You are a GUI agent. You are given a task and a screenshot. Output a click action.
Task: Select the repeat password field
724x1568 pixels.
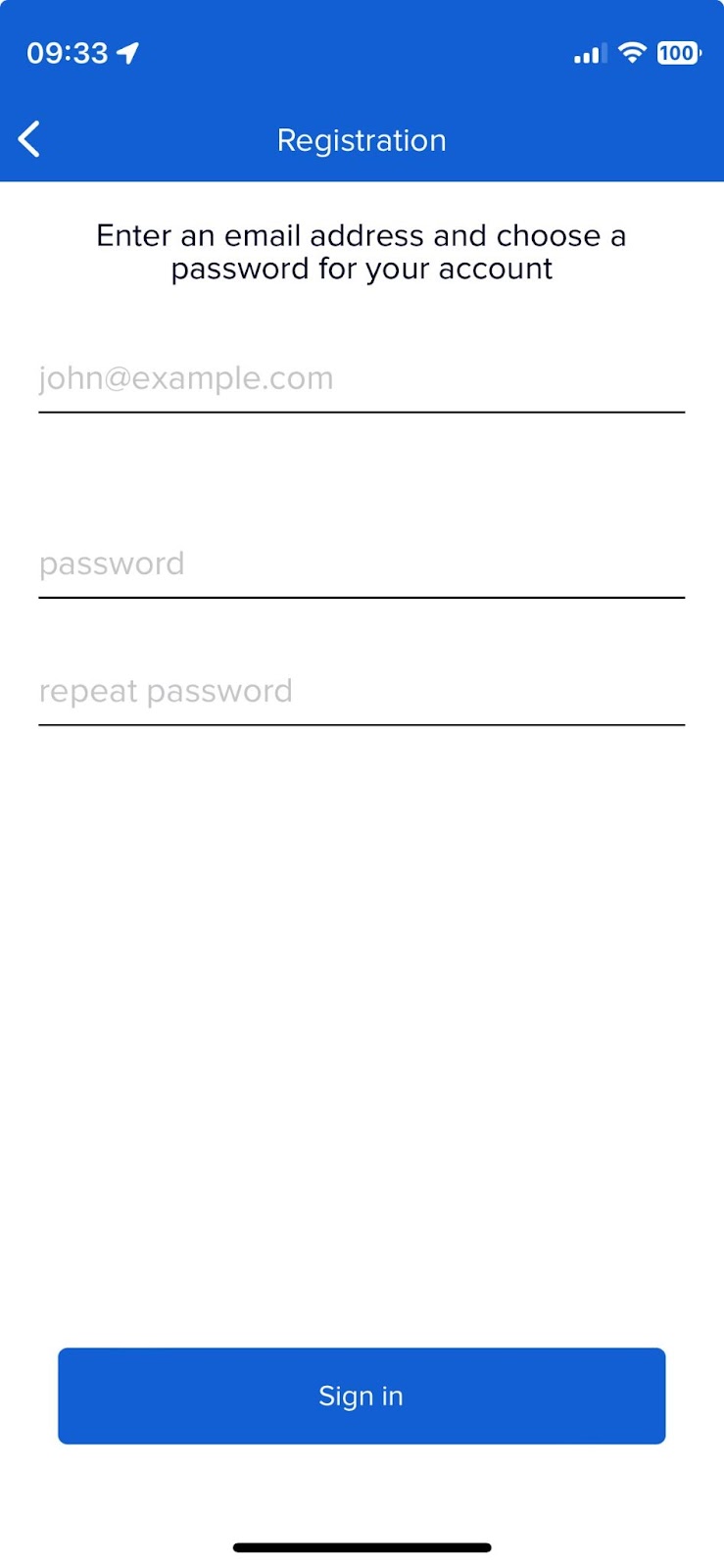click(x=362, y=692)
